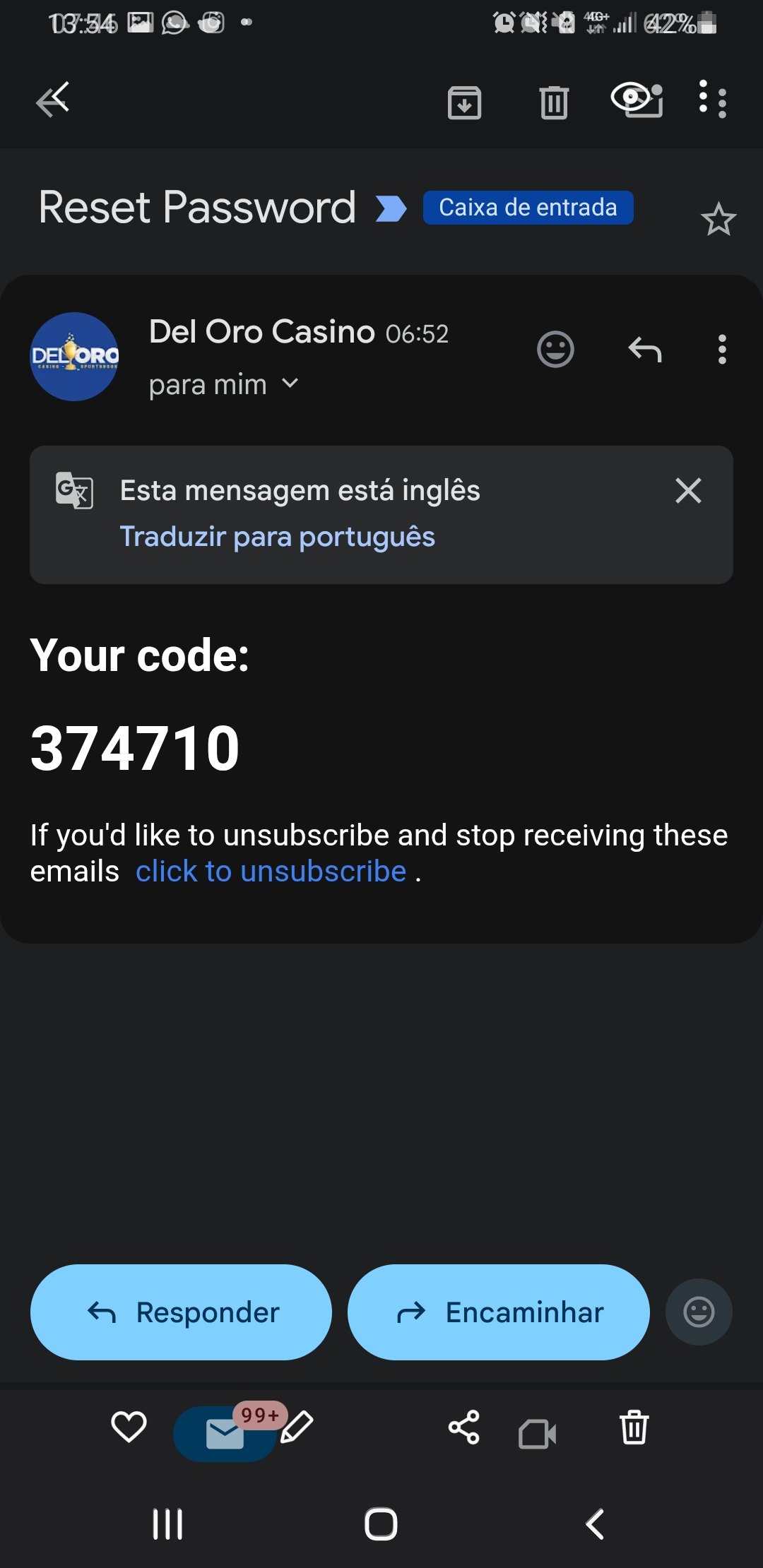Tap the reply arrow beside the sender name
This screenshot has width=763, height=1568.
coord(644,350)
